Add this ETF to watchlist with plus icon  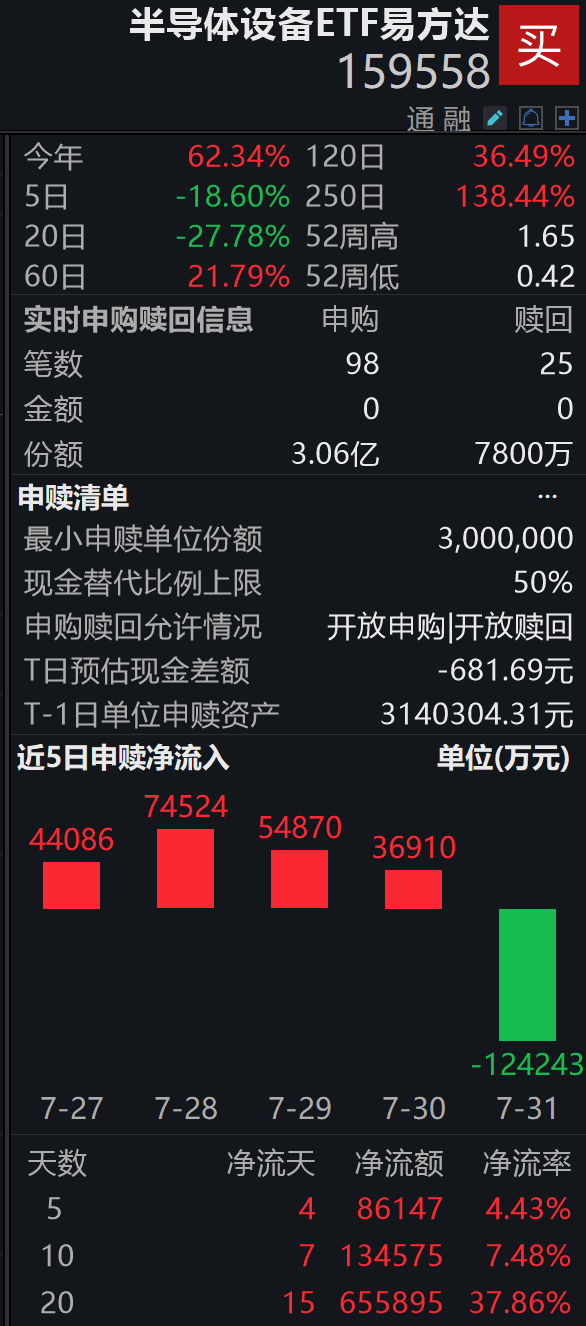coord(567,118)
